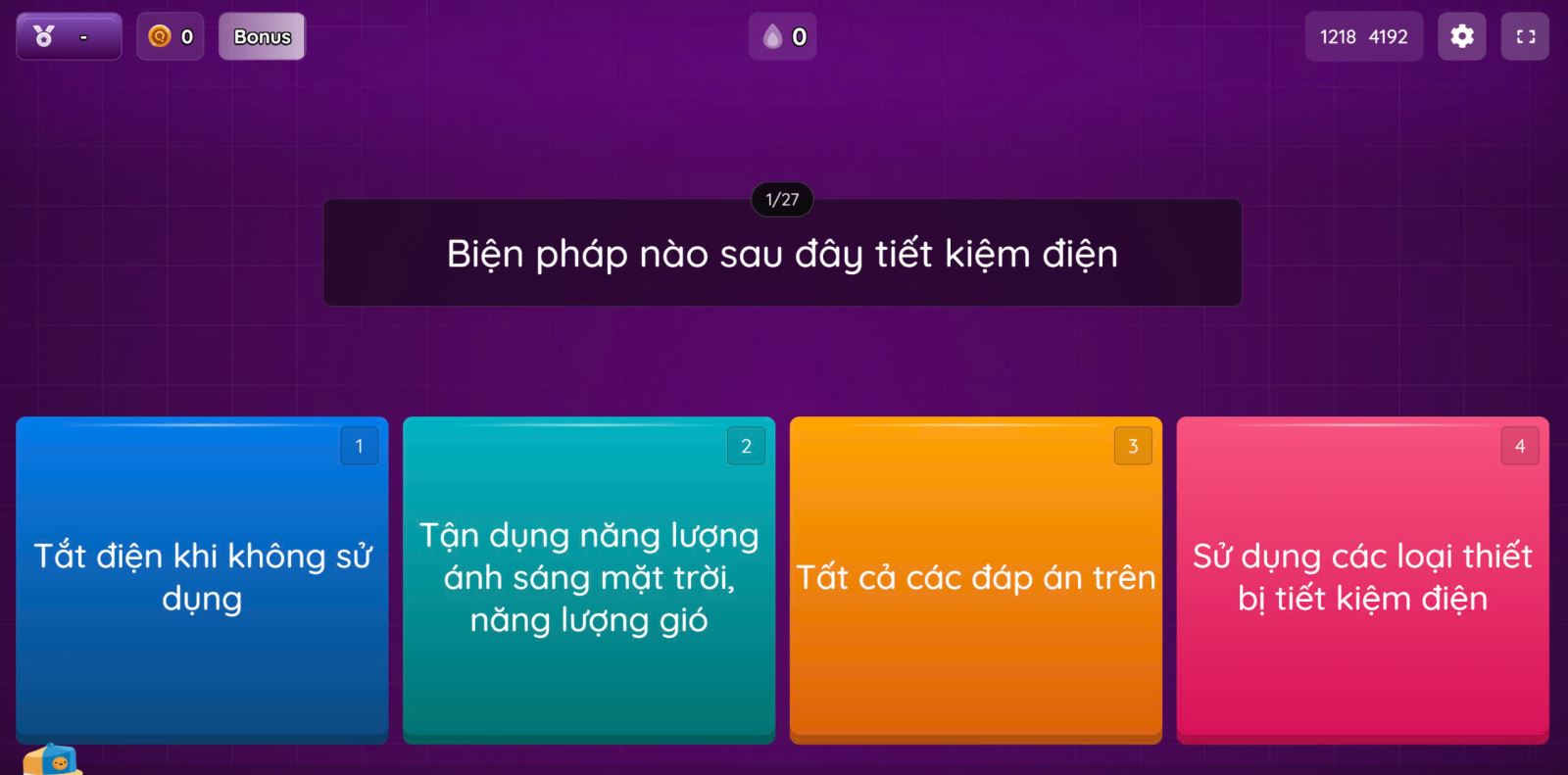The width and height of the screenshot is (1568, 775).
Task: Enter fullscreen mode
Action: [x=1525, y=36]
